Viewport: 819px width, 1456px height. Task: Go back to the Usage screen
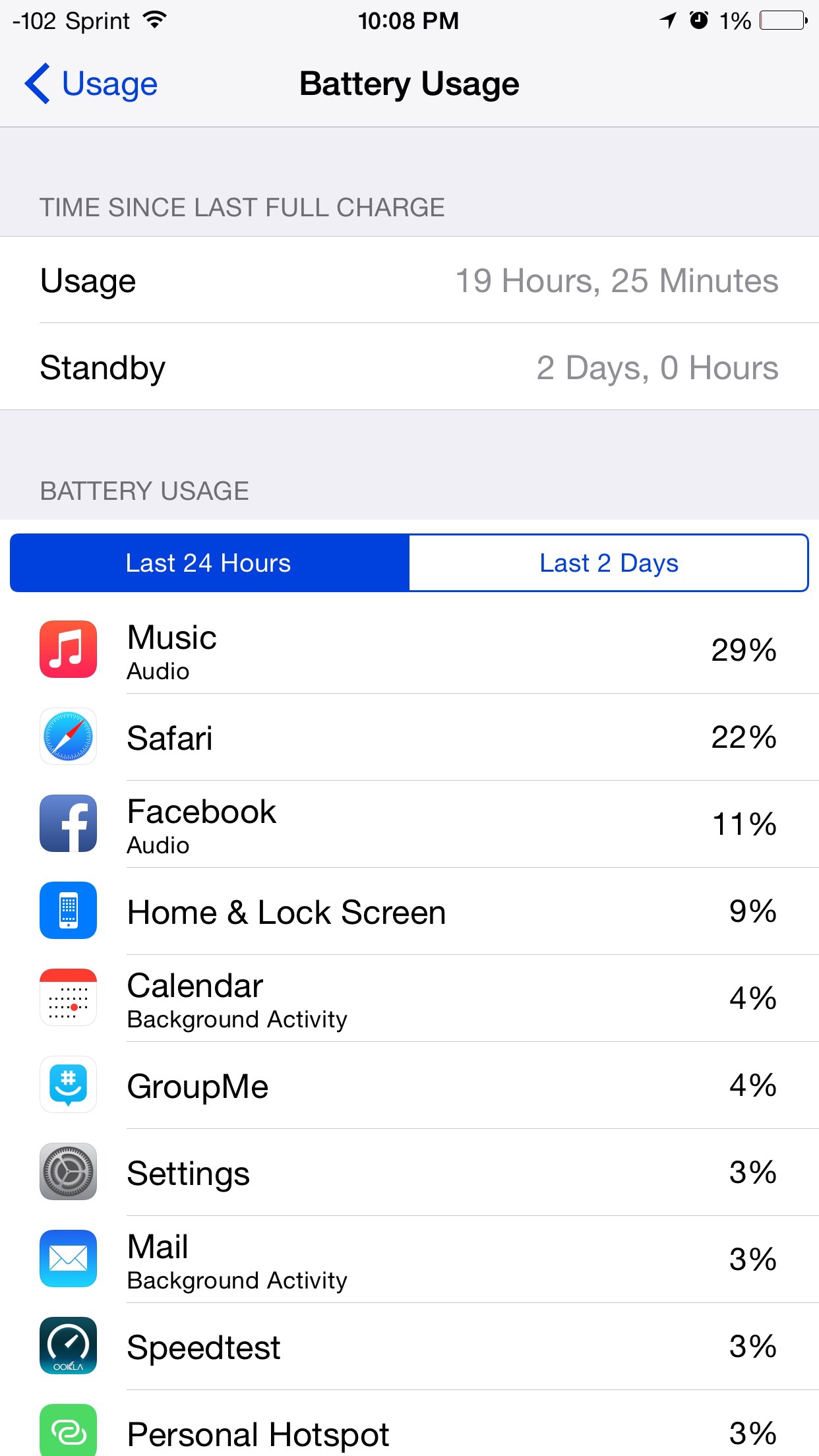tap(91, 84)
